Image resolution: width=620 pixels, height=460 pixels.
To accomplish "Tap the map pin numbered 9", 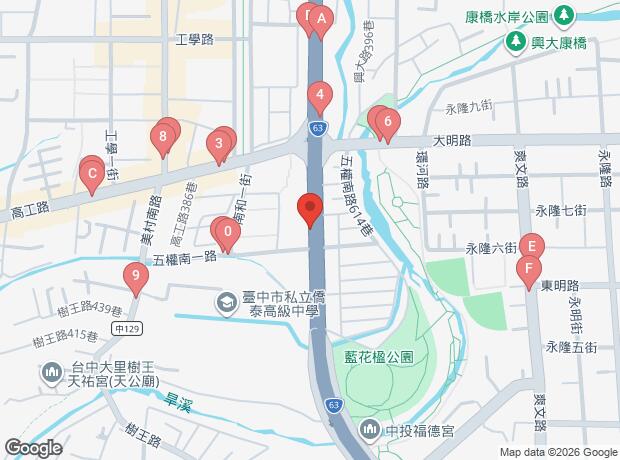I will coord(136,275).
